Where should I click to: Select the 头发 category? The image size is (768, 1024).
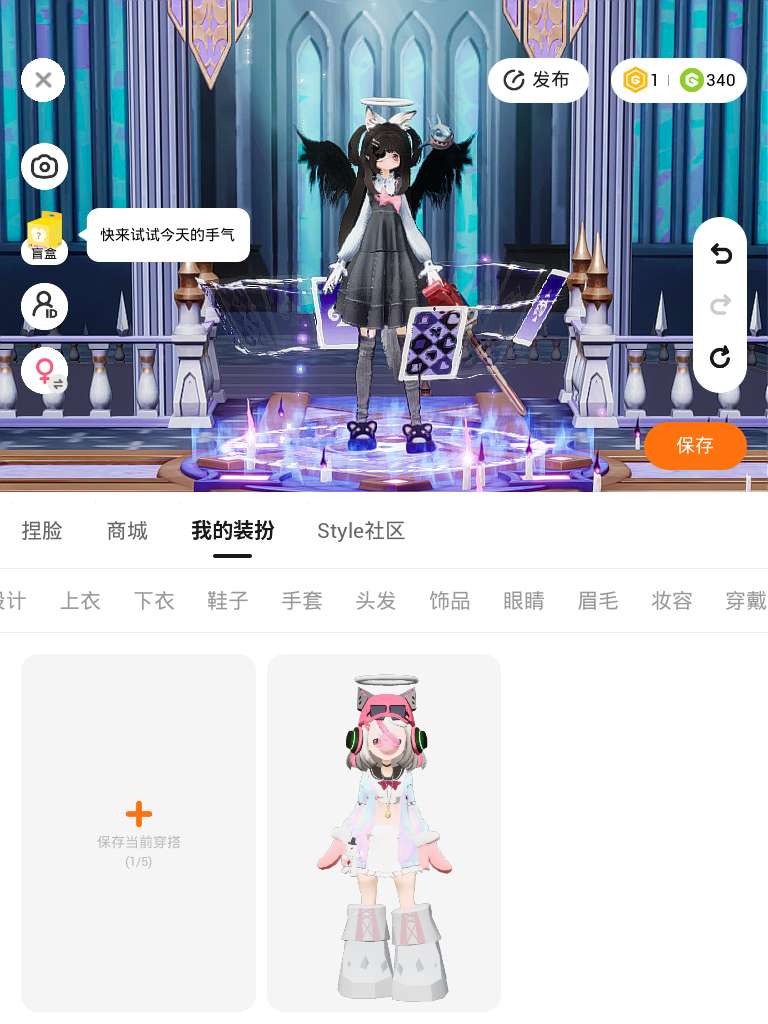pyautogui.click(x=376, y=600)
